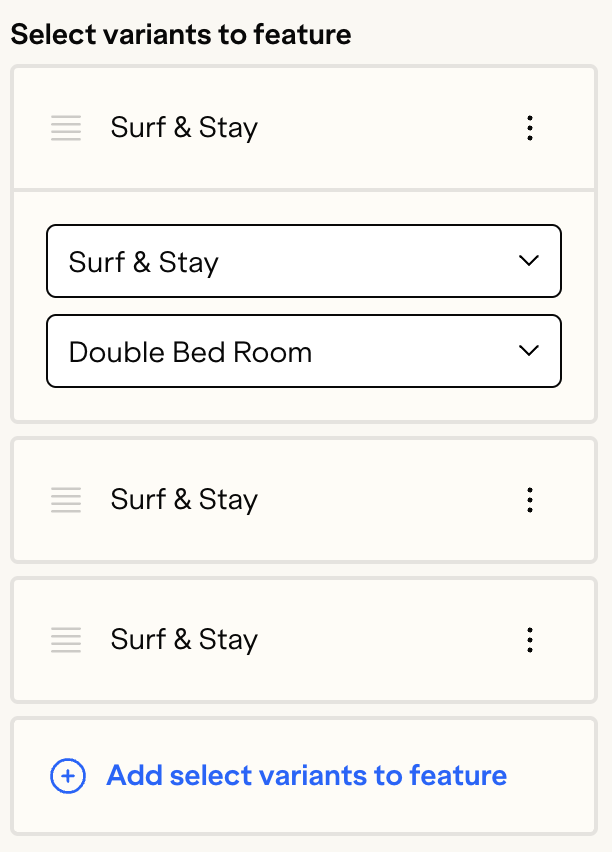The image size is (612, 852).
Task: Collapse the expanded Surf & Stay variant header
Action: (x=184, y=128)
